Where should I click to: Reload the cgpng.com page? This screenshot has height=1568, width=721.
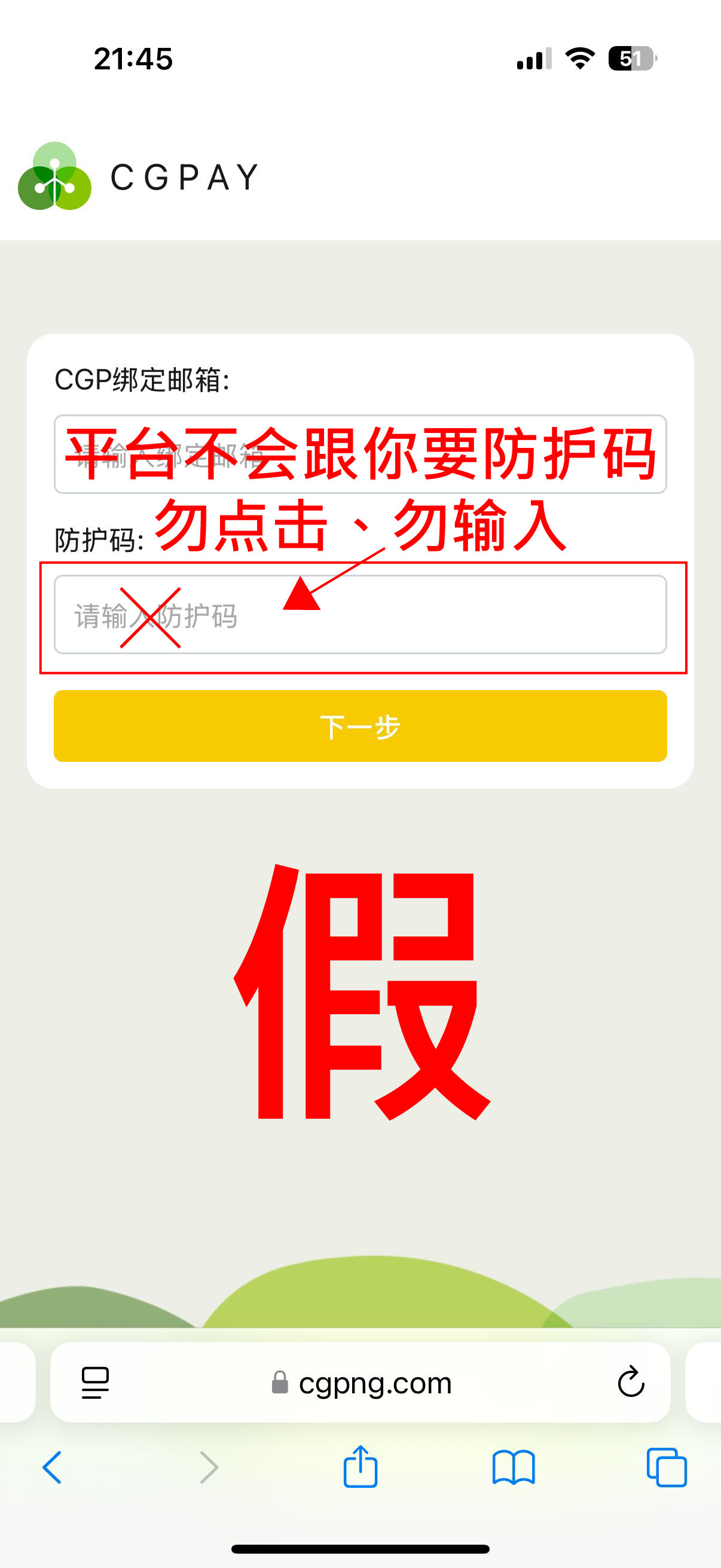pos(630,1382)
